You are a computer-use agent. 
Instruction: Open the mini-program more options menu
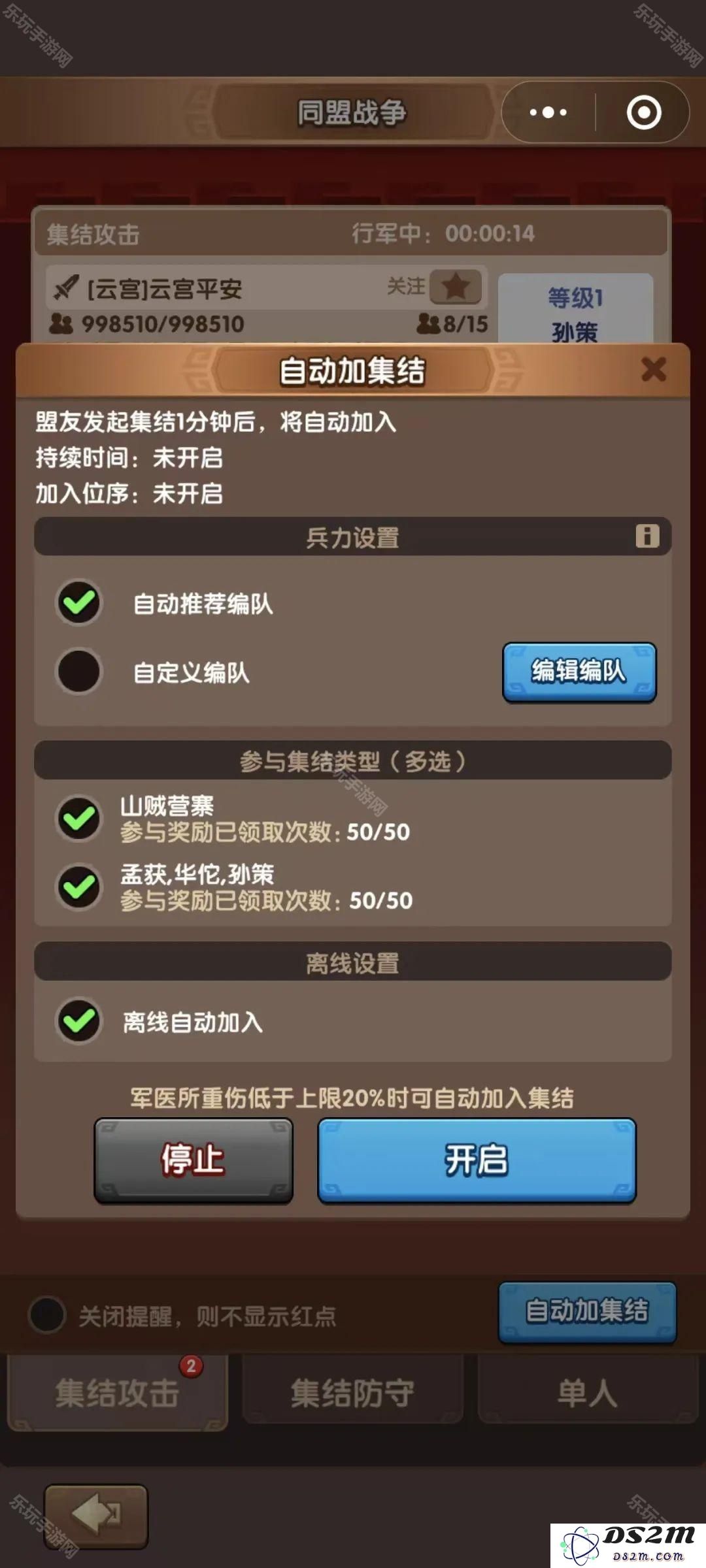coord(548,112)
